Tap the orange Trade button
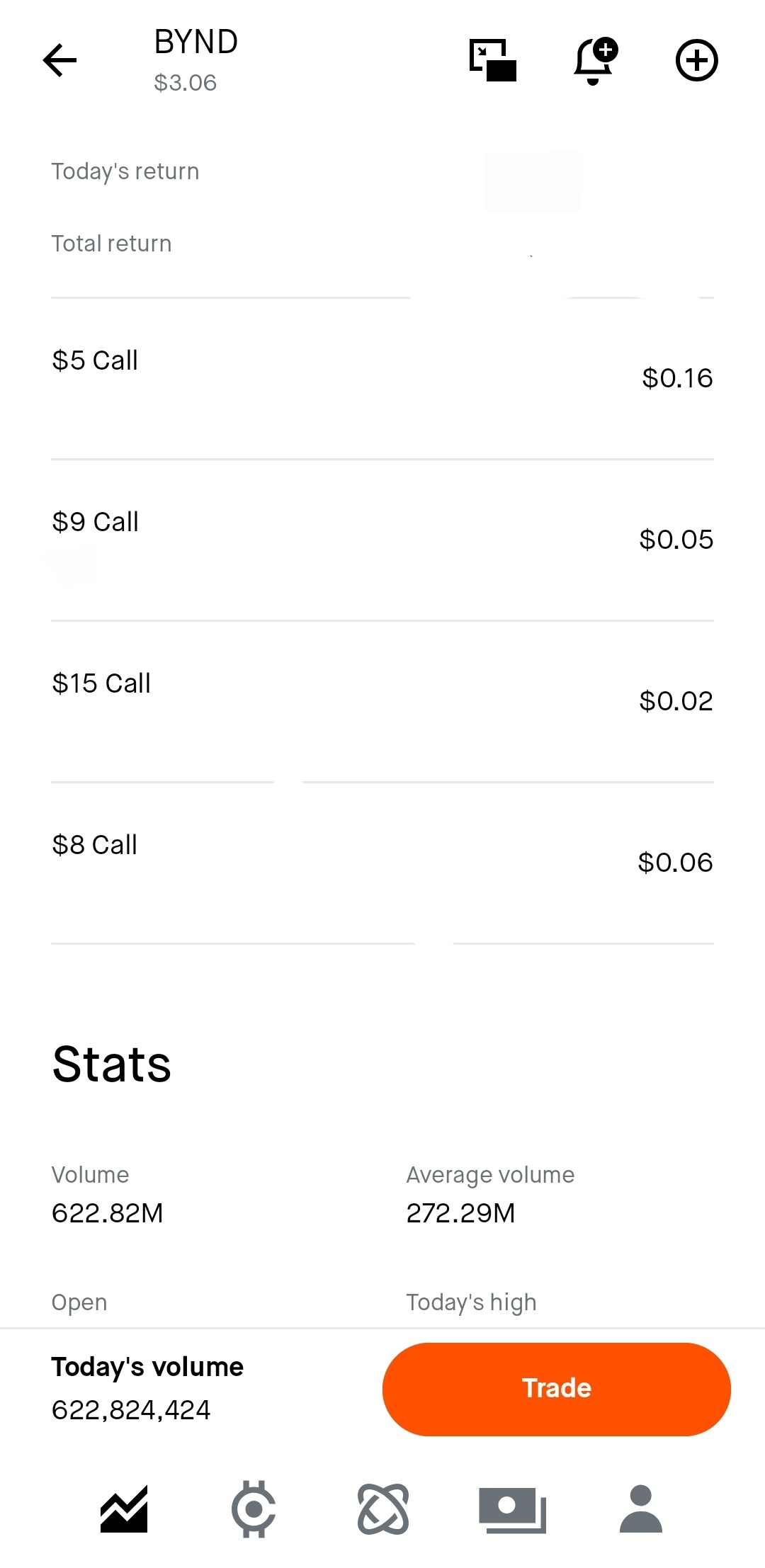 coord(556,1388)
